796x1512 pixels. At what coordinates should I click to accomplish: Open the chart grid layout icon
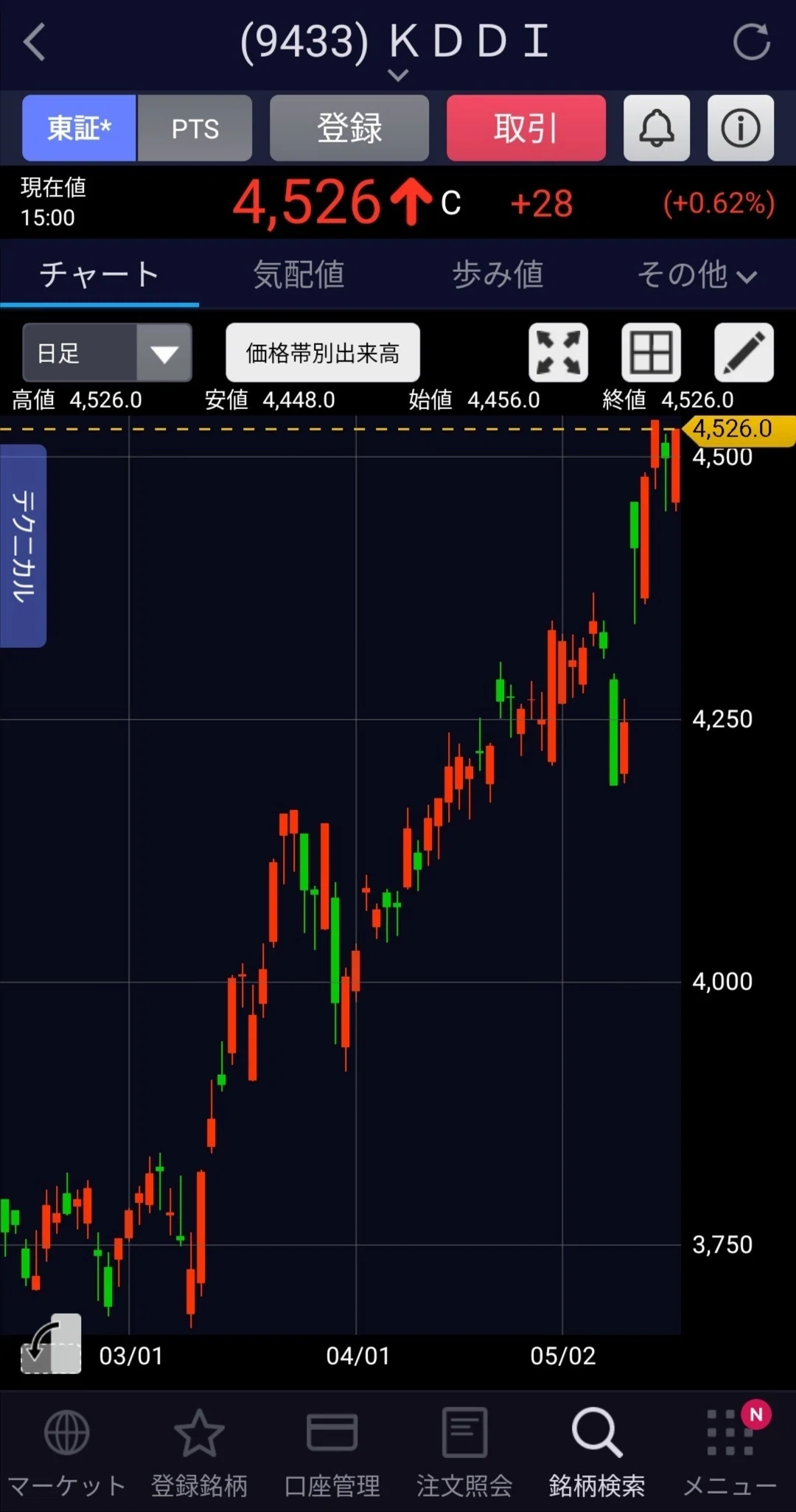(652, 352)
